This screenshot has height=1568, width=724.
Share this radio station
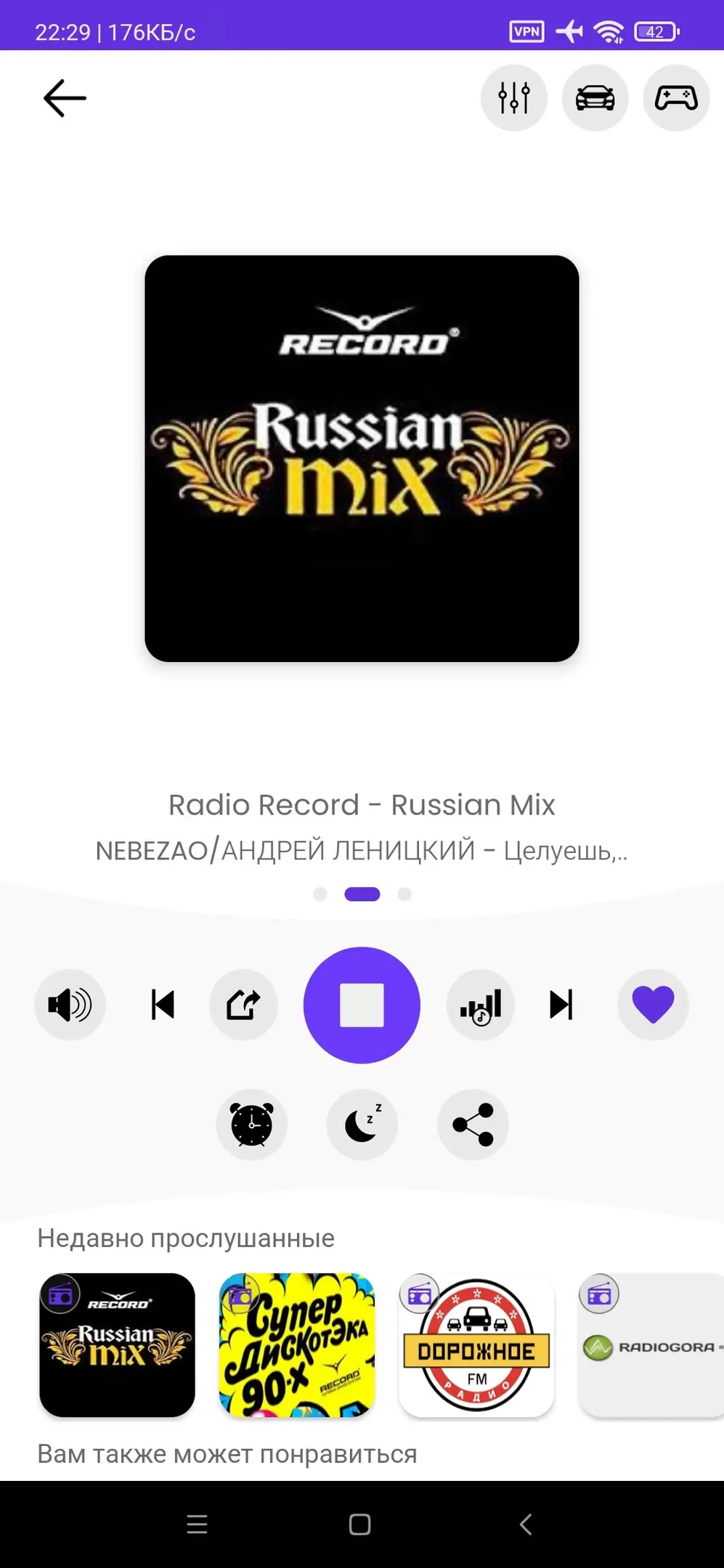pyautogui.click(x=473, y=1125)
